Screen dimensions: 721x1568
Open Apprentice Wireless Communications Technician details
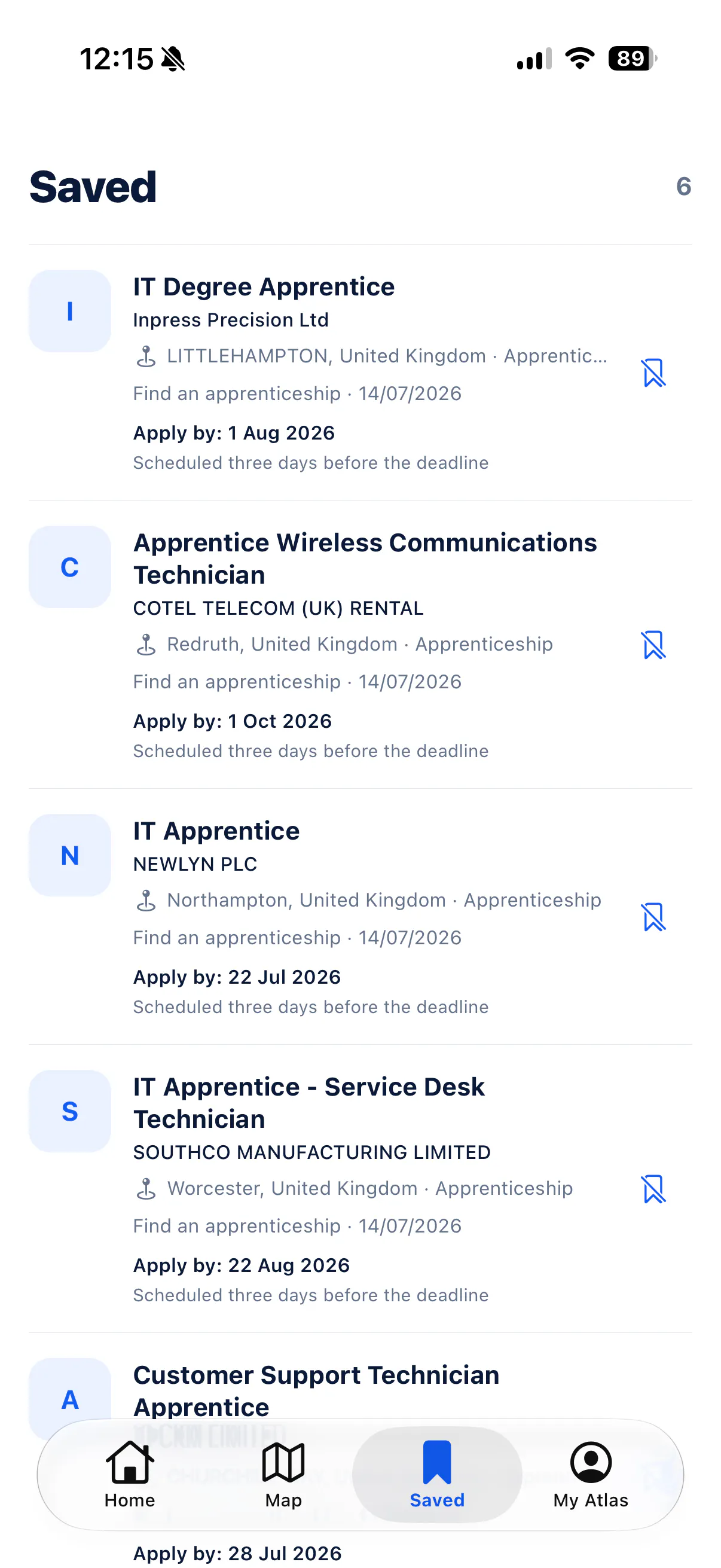tap(365, 558)
